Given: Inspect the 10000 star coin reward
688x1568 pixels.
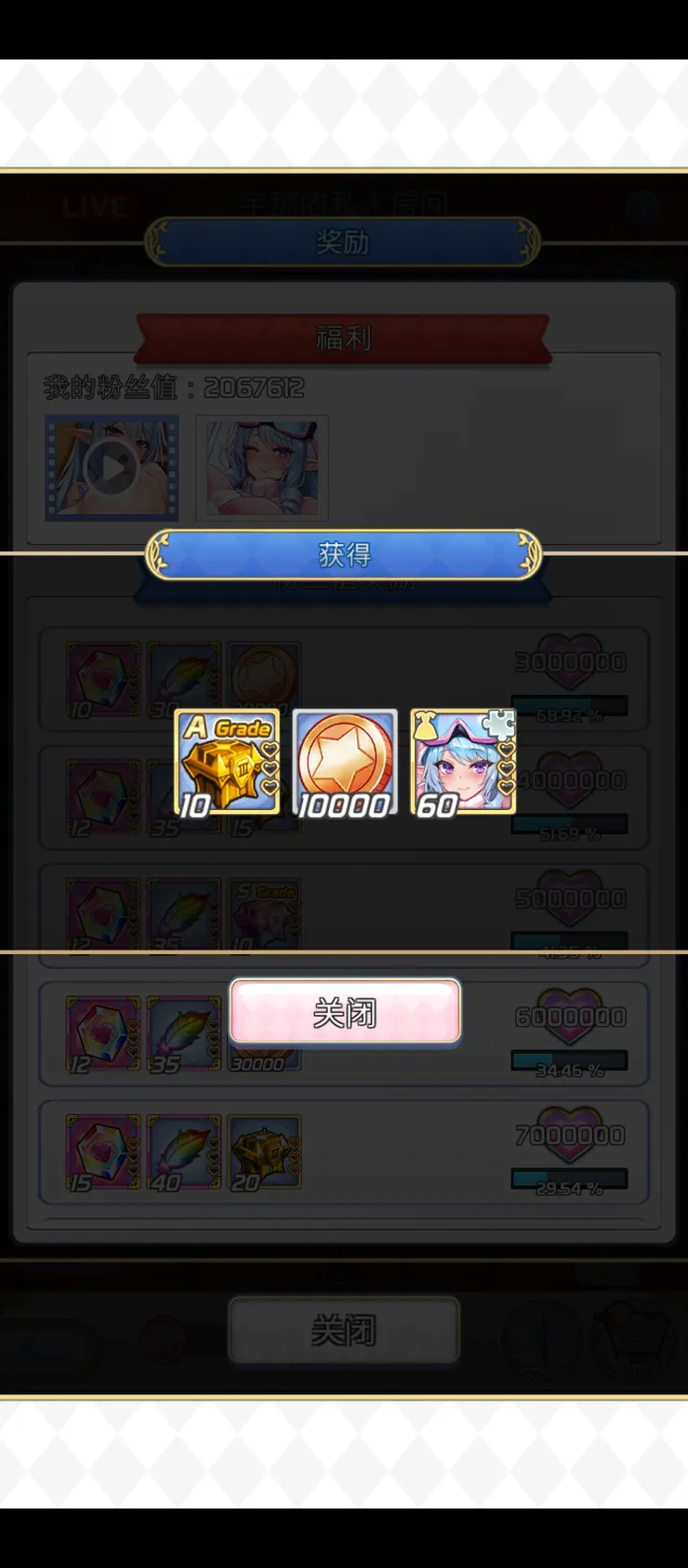Looking at the screenshot, I should [x=345, y=763].
